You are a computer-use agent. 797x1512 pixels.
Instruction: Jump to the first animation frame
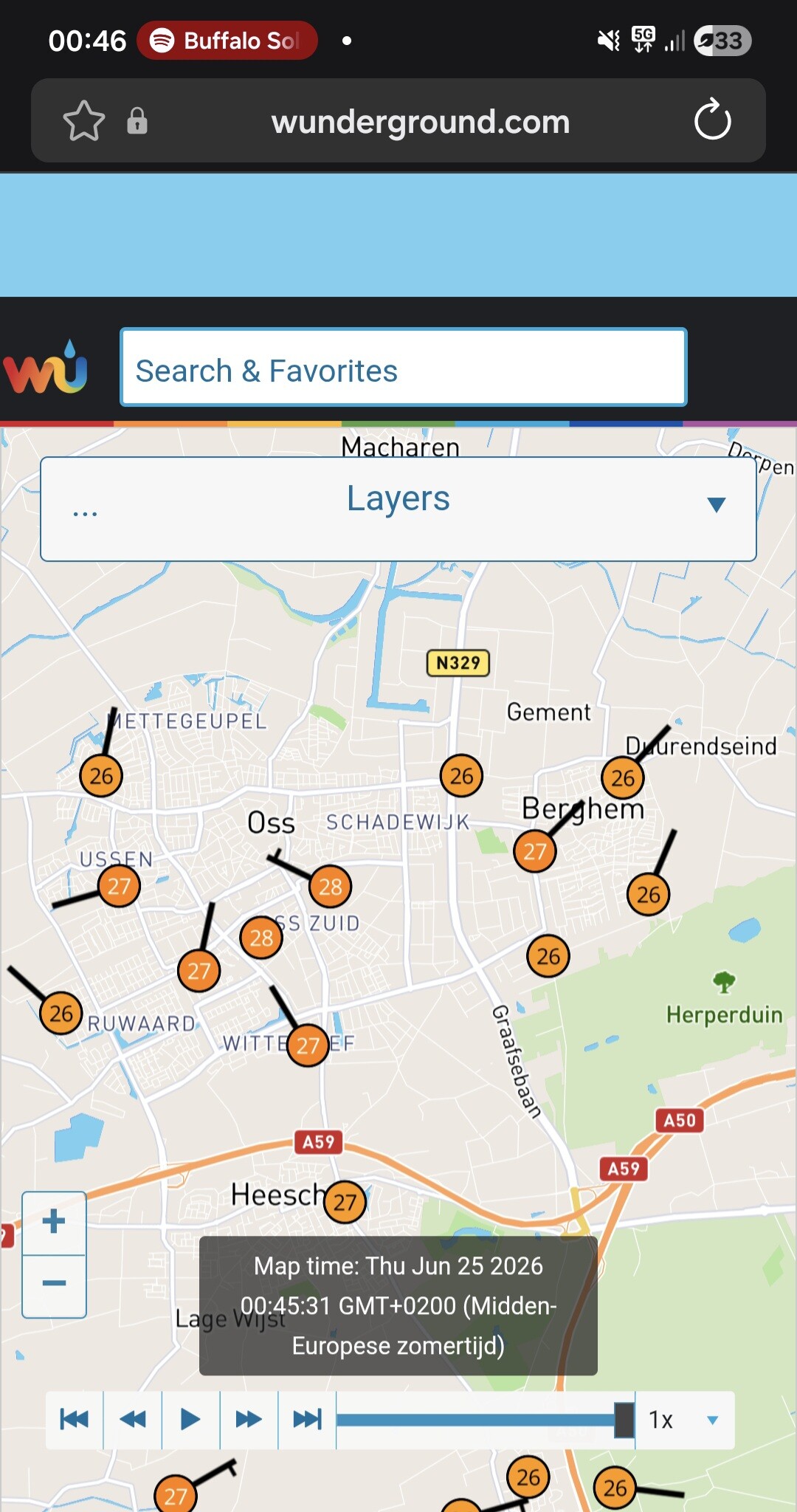pos(75,1420)
